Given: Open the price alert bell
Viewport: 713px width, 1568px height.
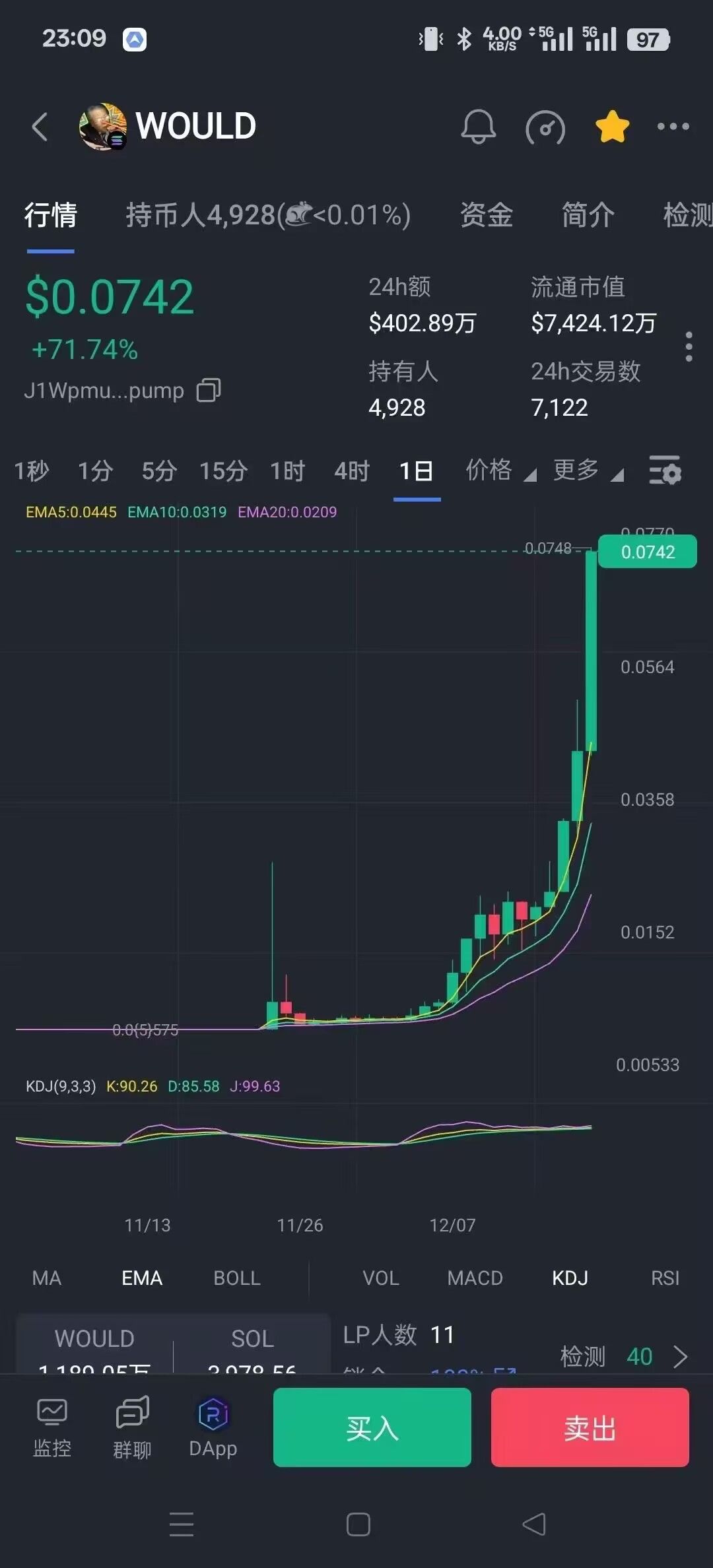Looking at the screenshot, I should 478,127.
